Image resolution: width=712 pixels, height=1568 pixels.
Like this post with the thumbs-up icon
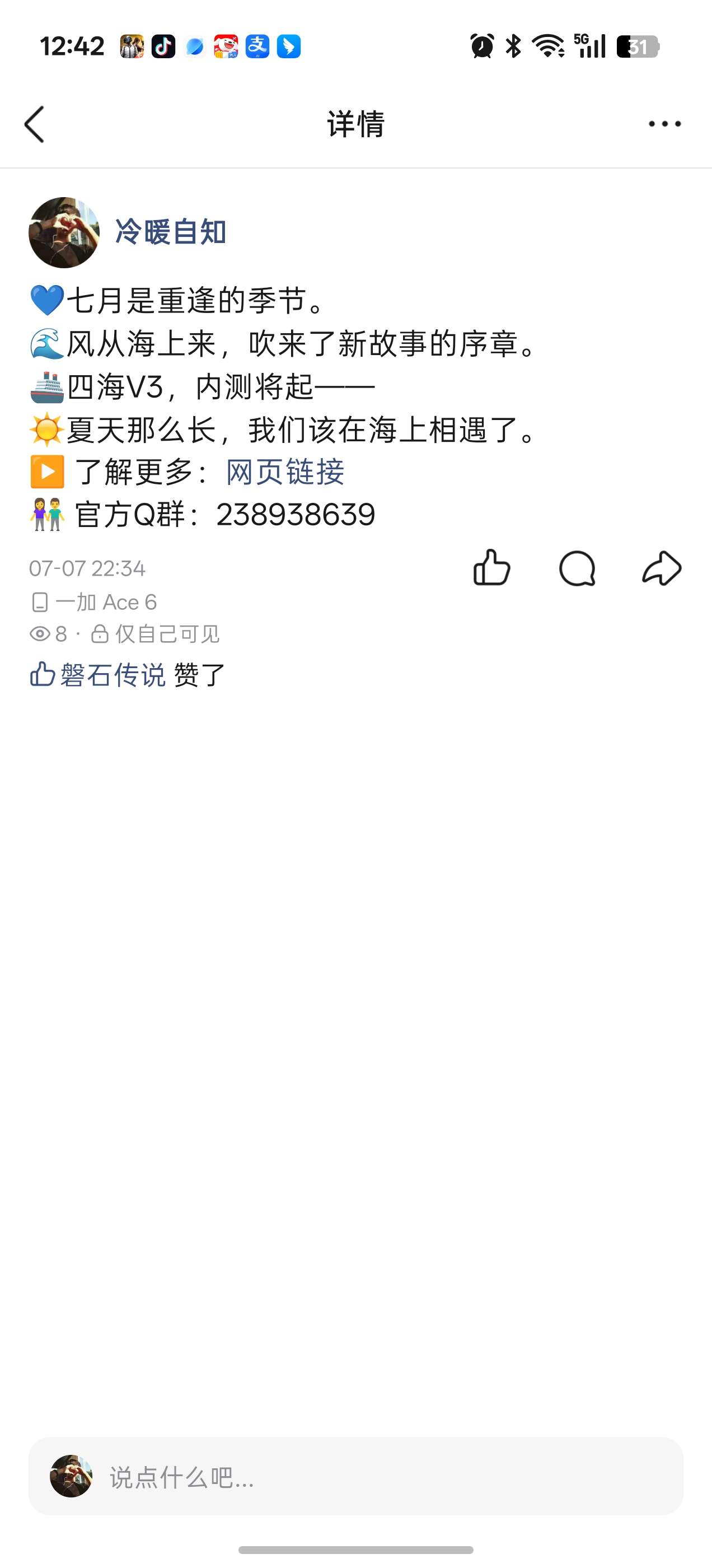(x=491, y=567)
